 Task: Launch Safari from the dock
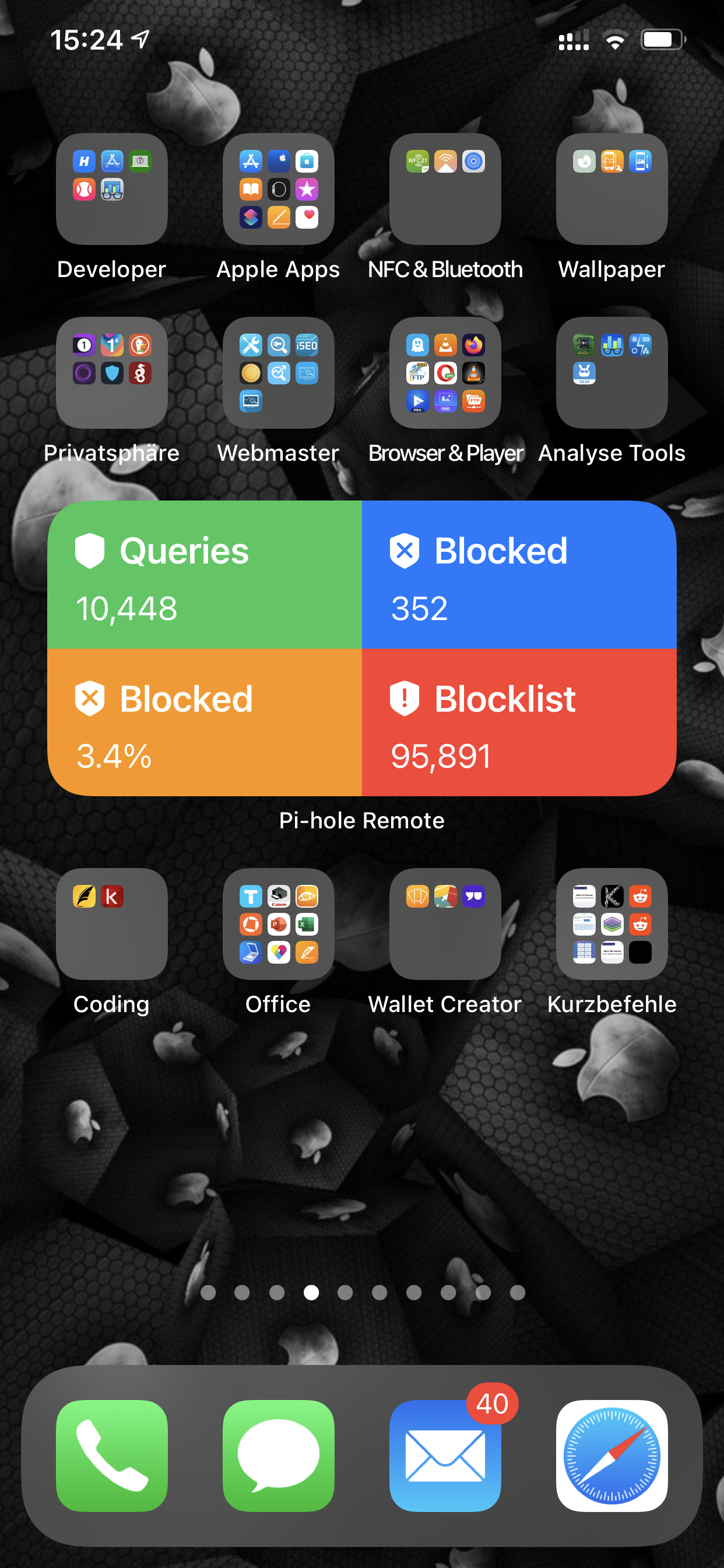[x=611, y=1455]
